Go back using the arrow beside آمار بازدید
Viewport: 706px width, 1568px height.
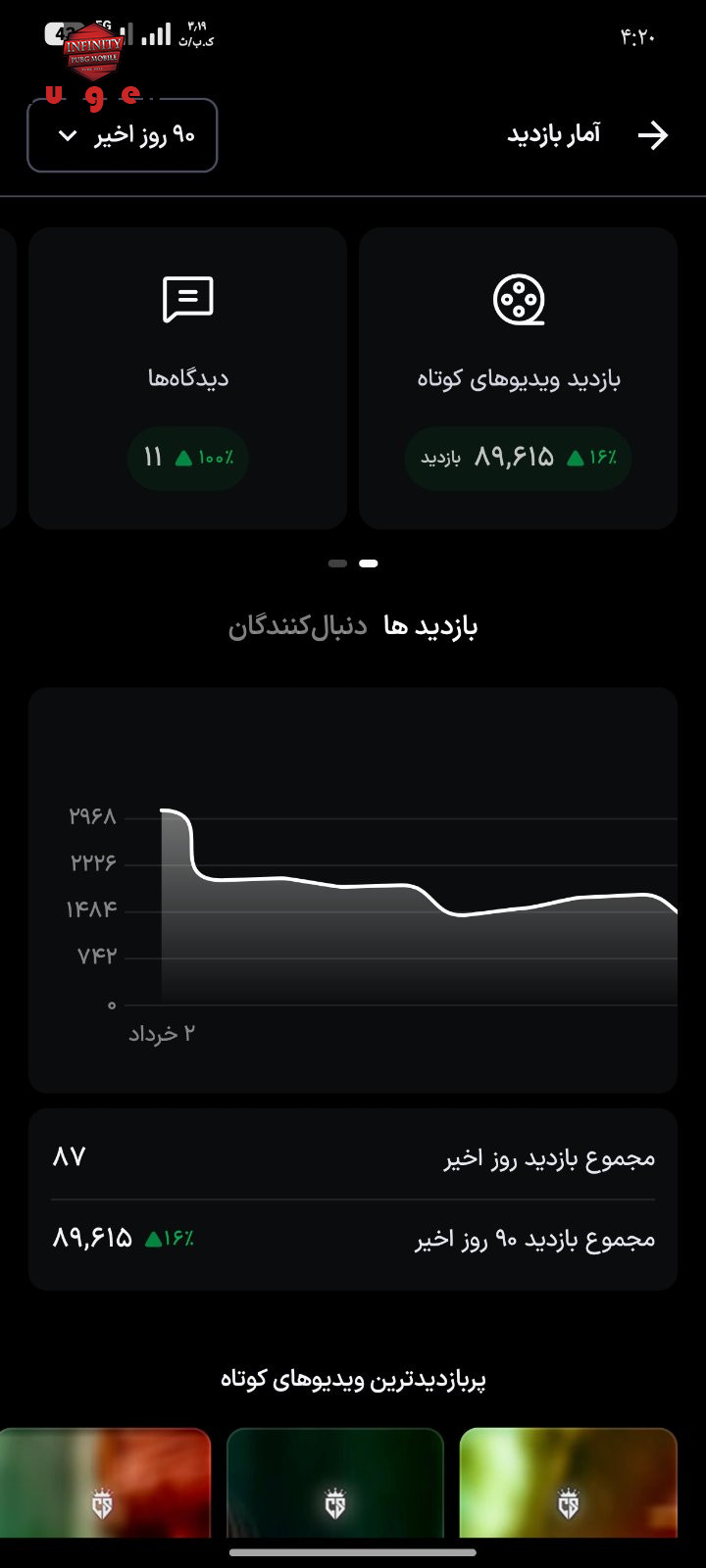point(653,135)
